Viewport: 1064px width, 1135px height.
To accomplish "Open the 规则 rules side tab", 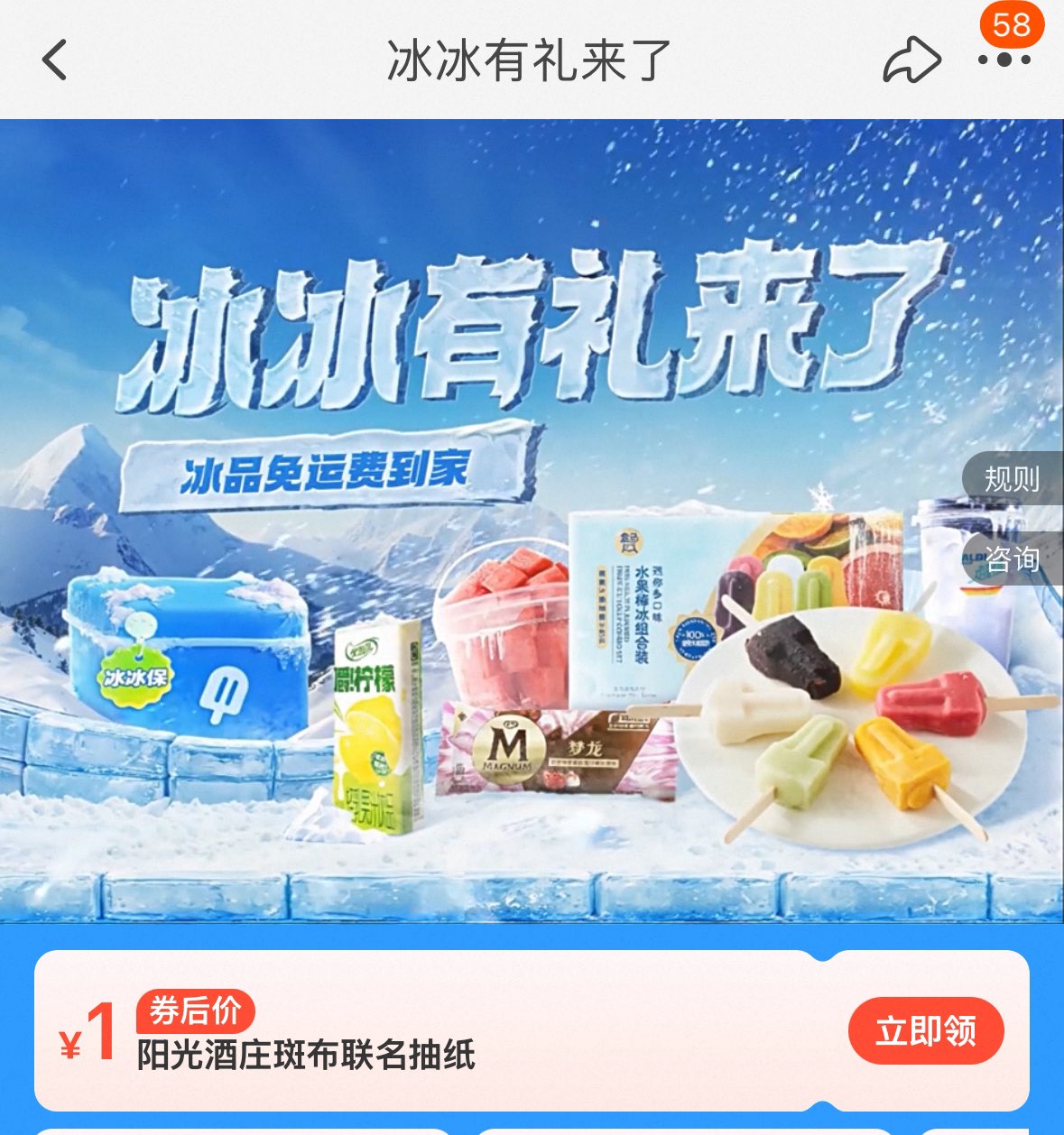I will (1013, 477).
